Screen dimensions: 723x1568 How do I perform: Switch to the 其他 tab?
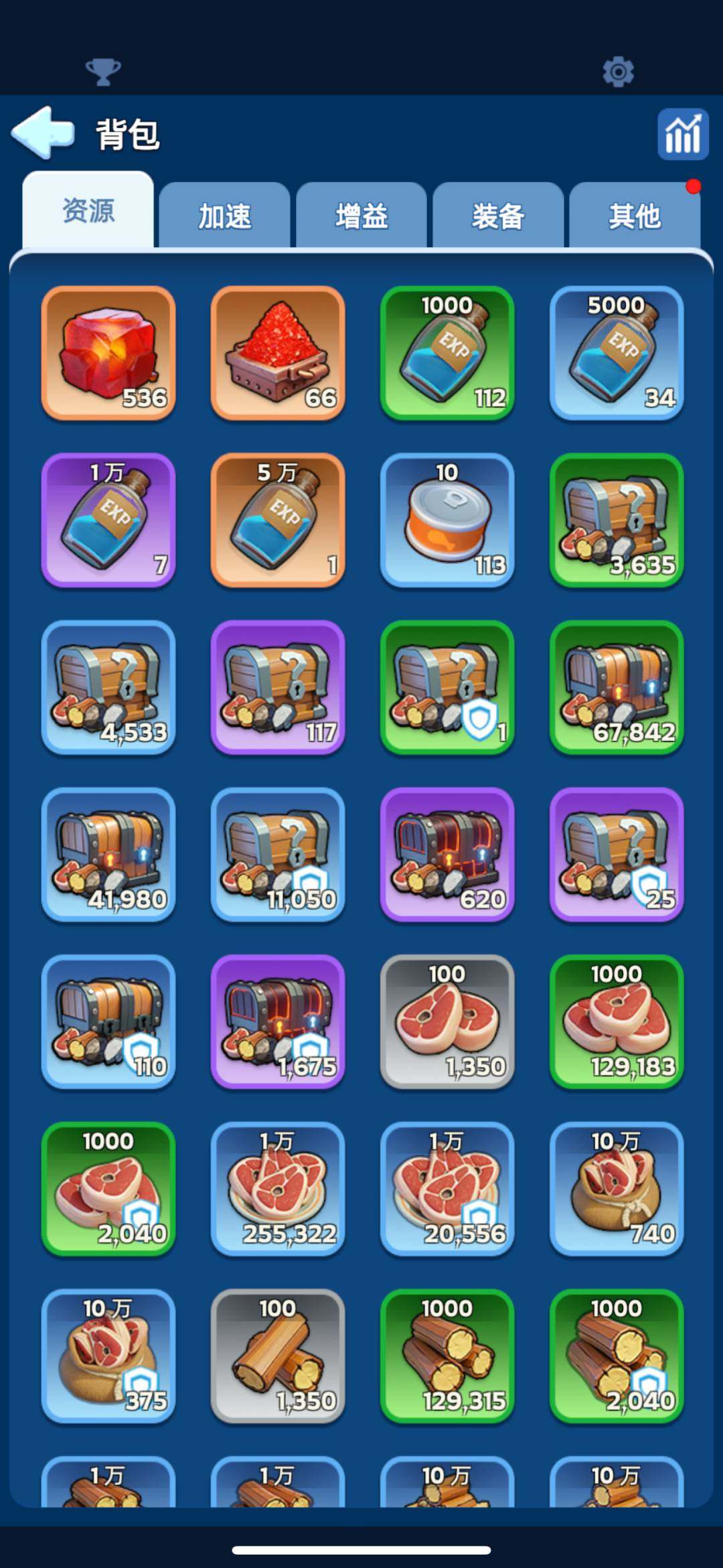[x=635, y=216]
